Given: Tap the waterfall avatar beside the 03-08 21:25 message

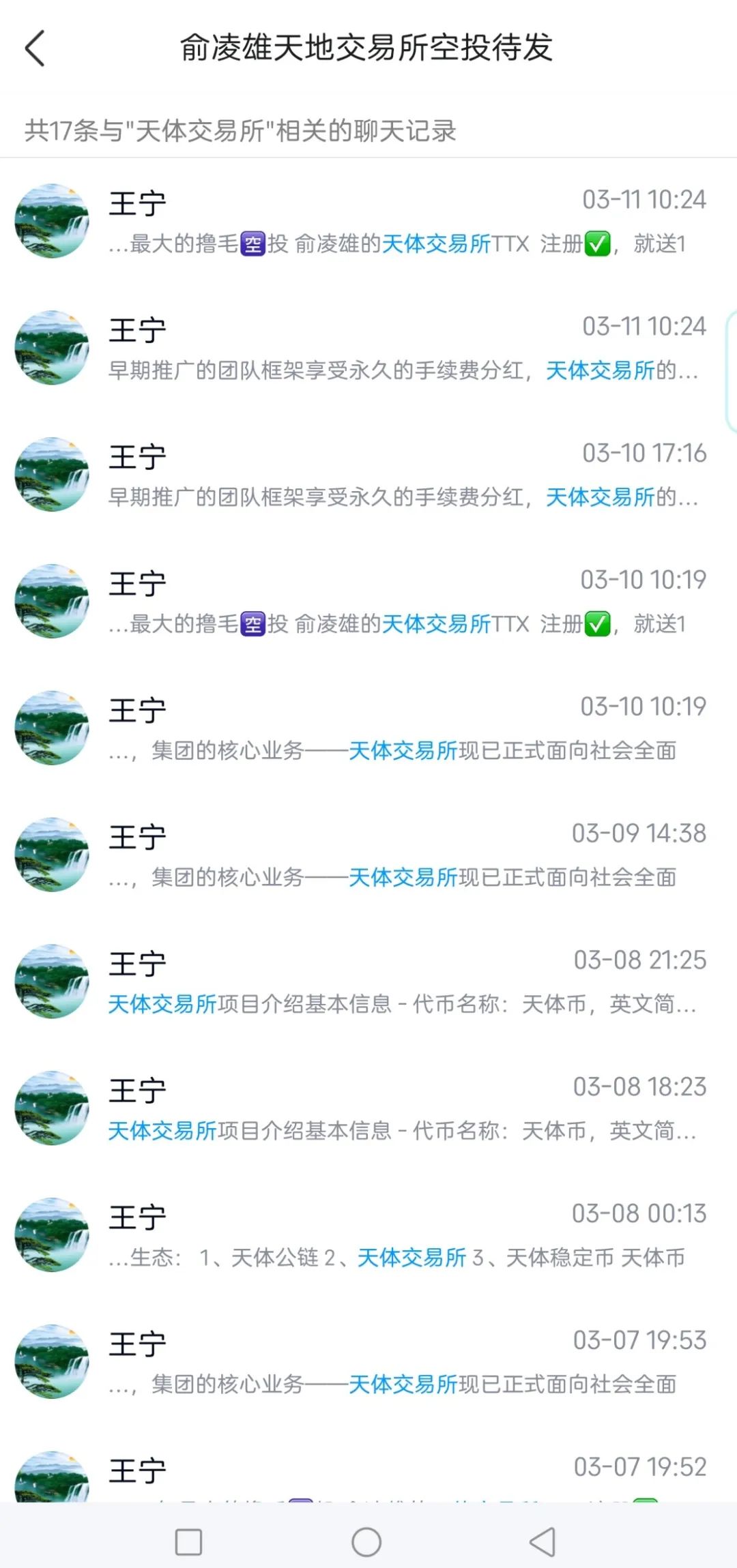Looking at the screenshot, I should [51, 982].
